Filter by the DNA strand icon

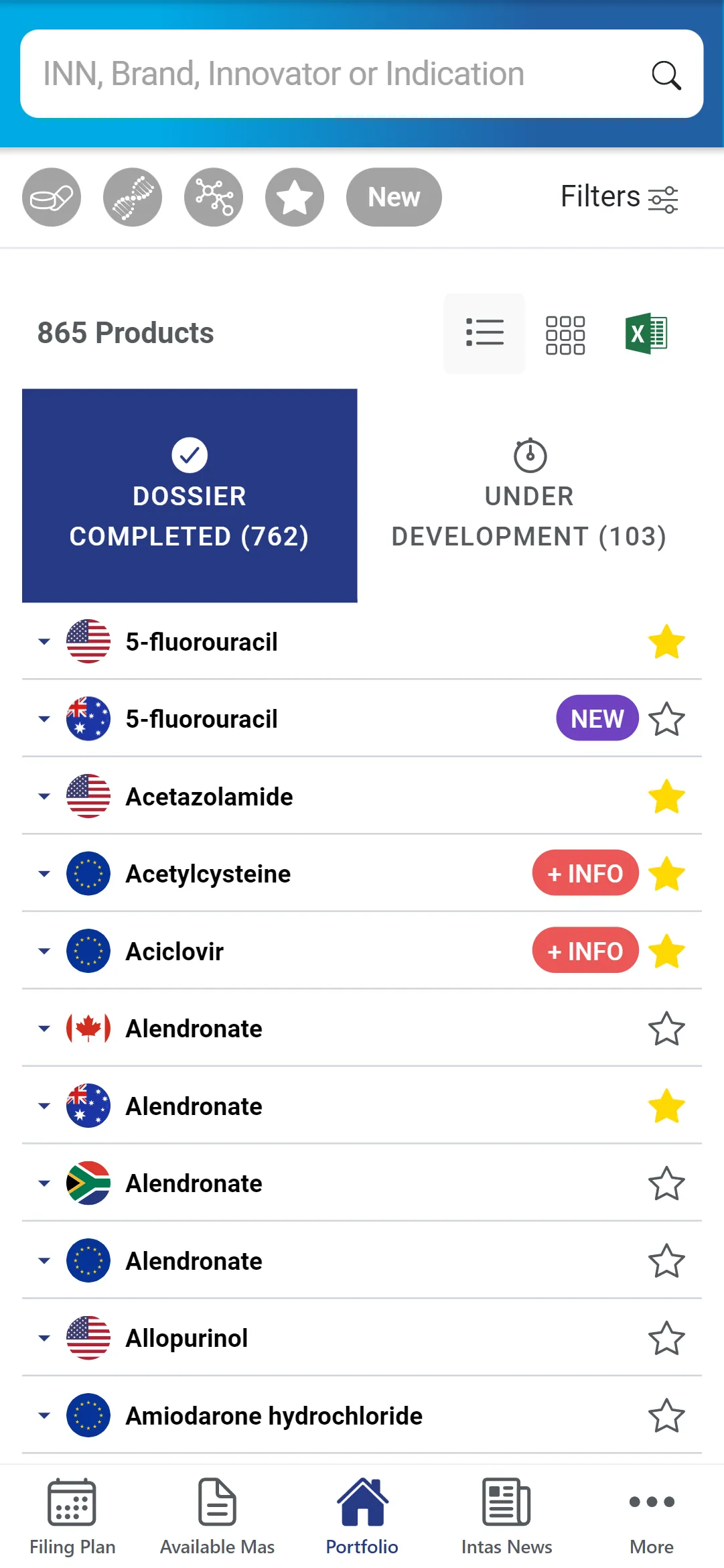click(133, 197)
